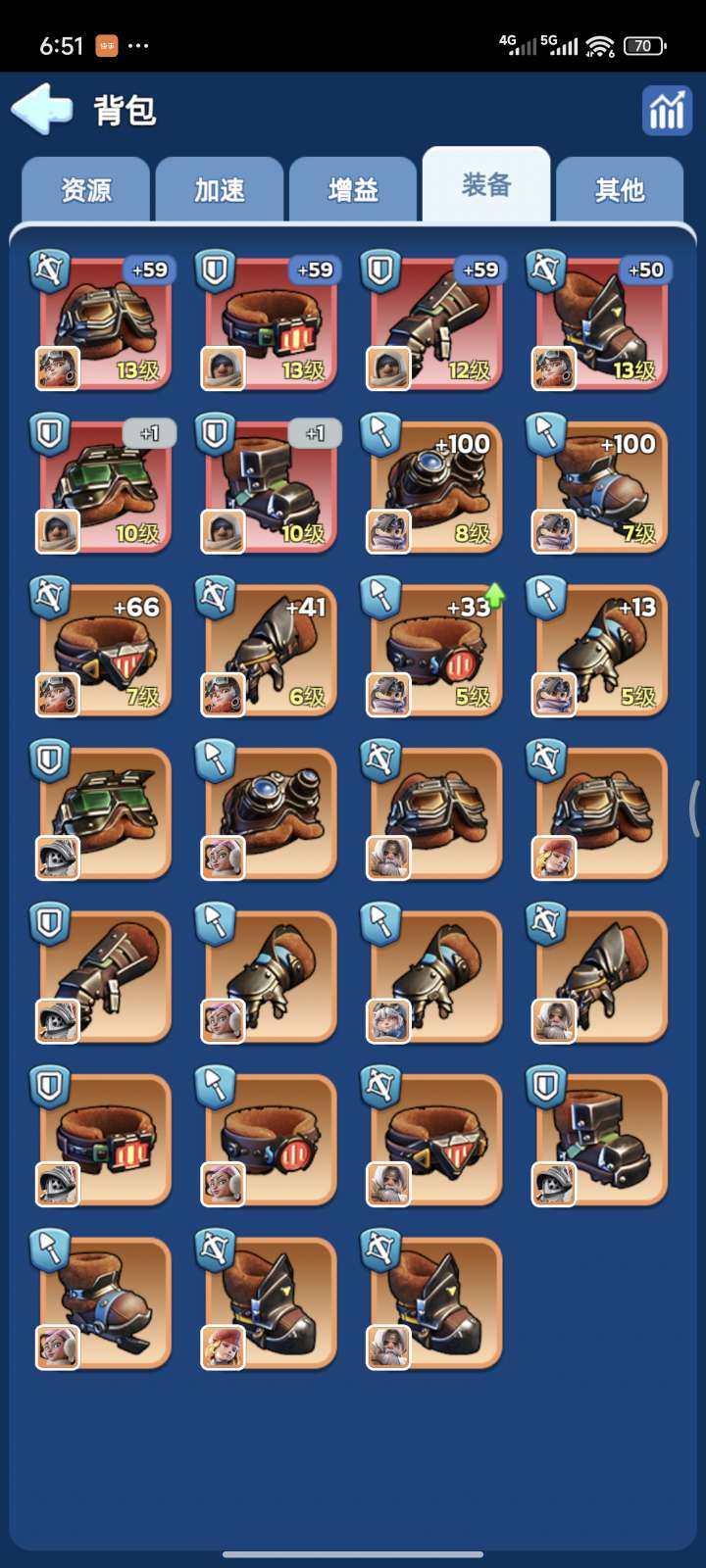Select the +33 belt with green arrow
The width and height of the screenshot is (706, 1568).
coord(436,652)
